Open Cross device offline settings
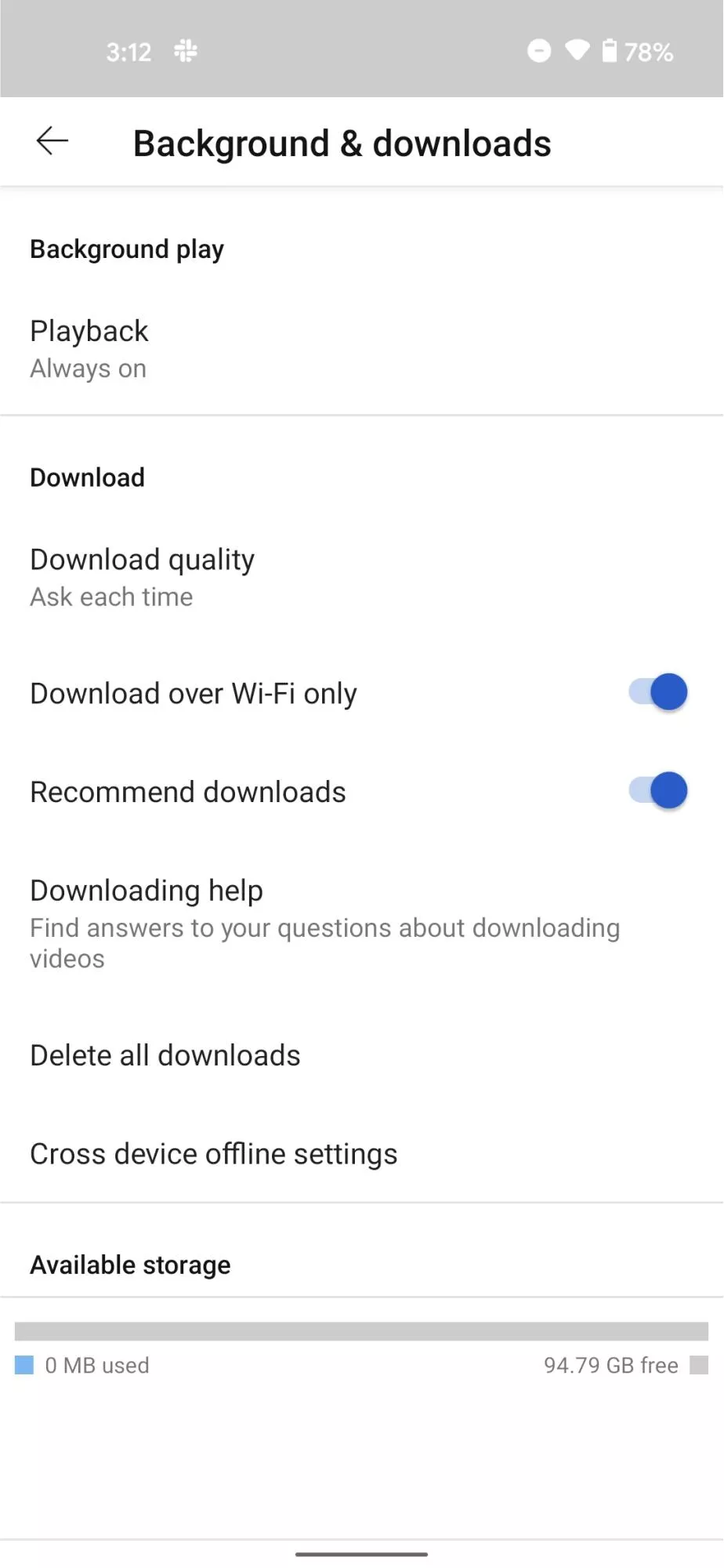The image size is (724, 1568). (x=362, y=1154)
